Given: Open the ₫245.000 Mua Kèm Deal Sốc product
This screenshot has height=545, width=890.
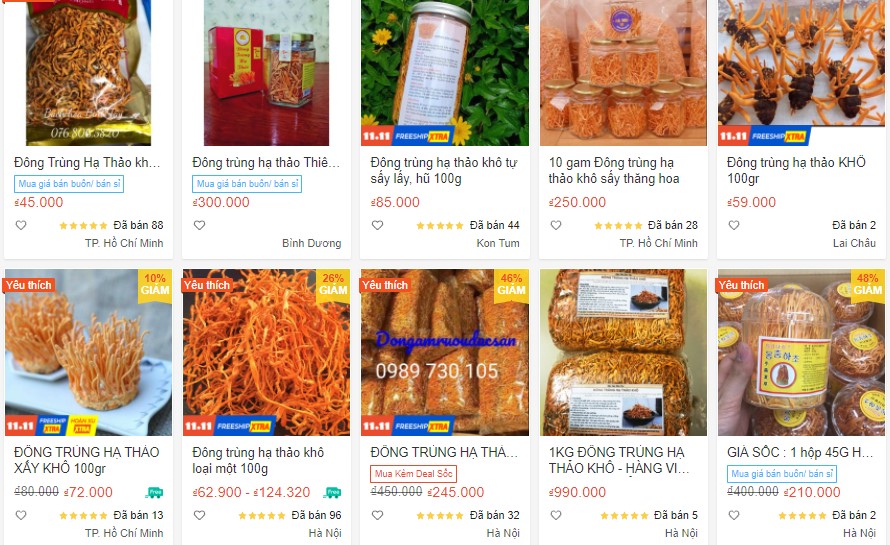Looking at the screenshot, I should coord(444,452).
